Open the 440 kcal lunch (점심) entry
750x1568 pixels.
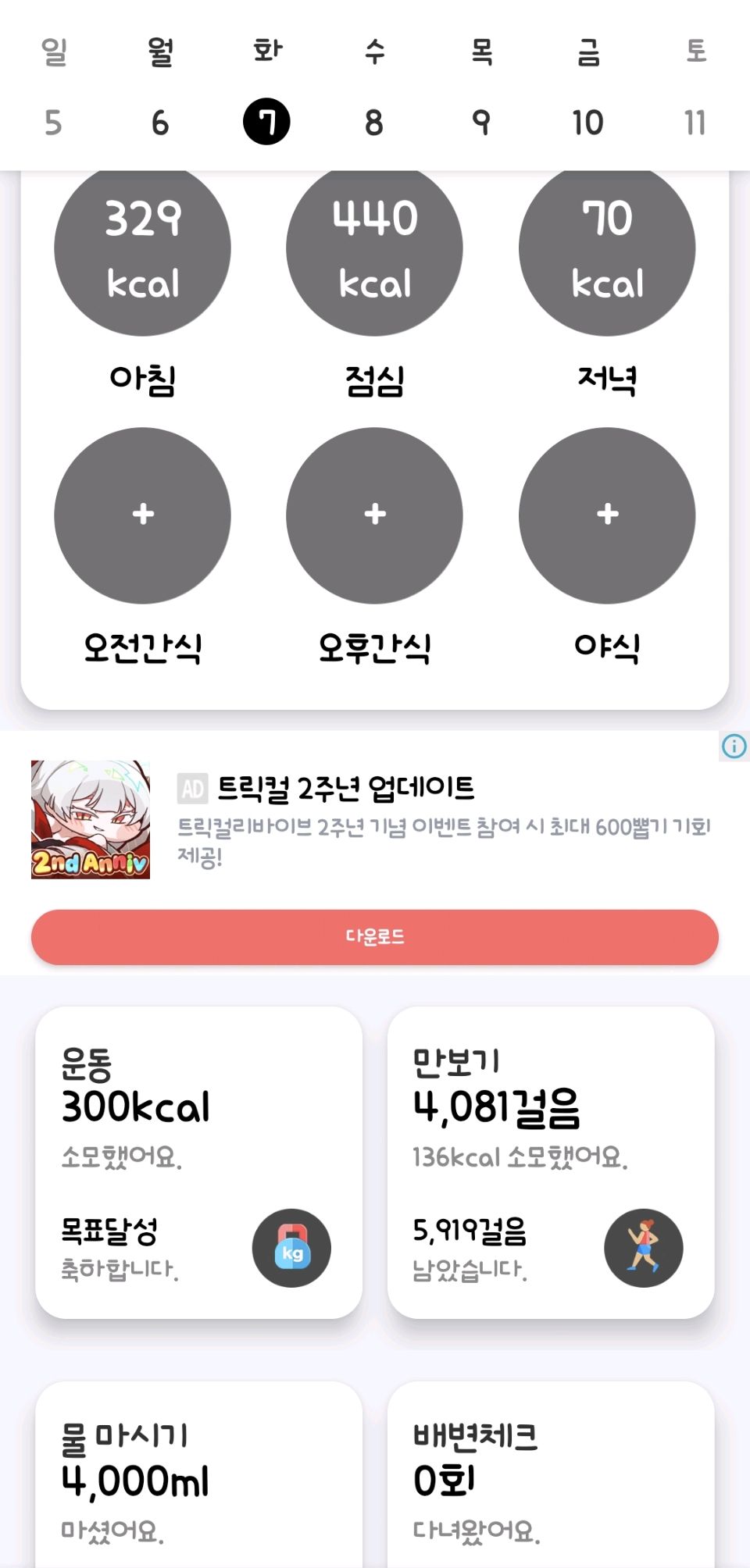click(x=374, y=250)
